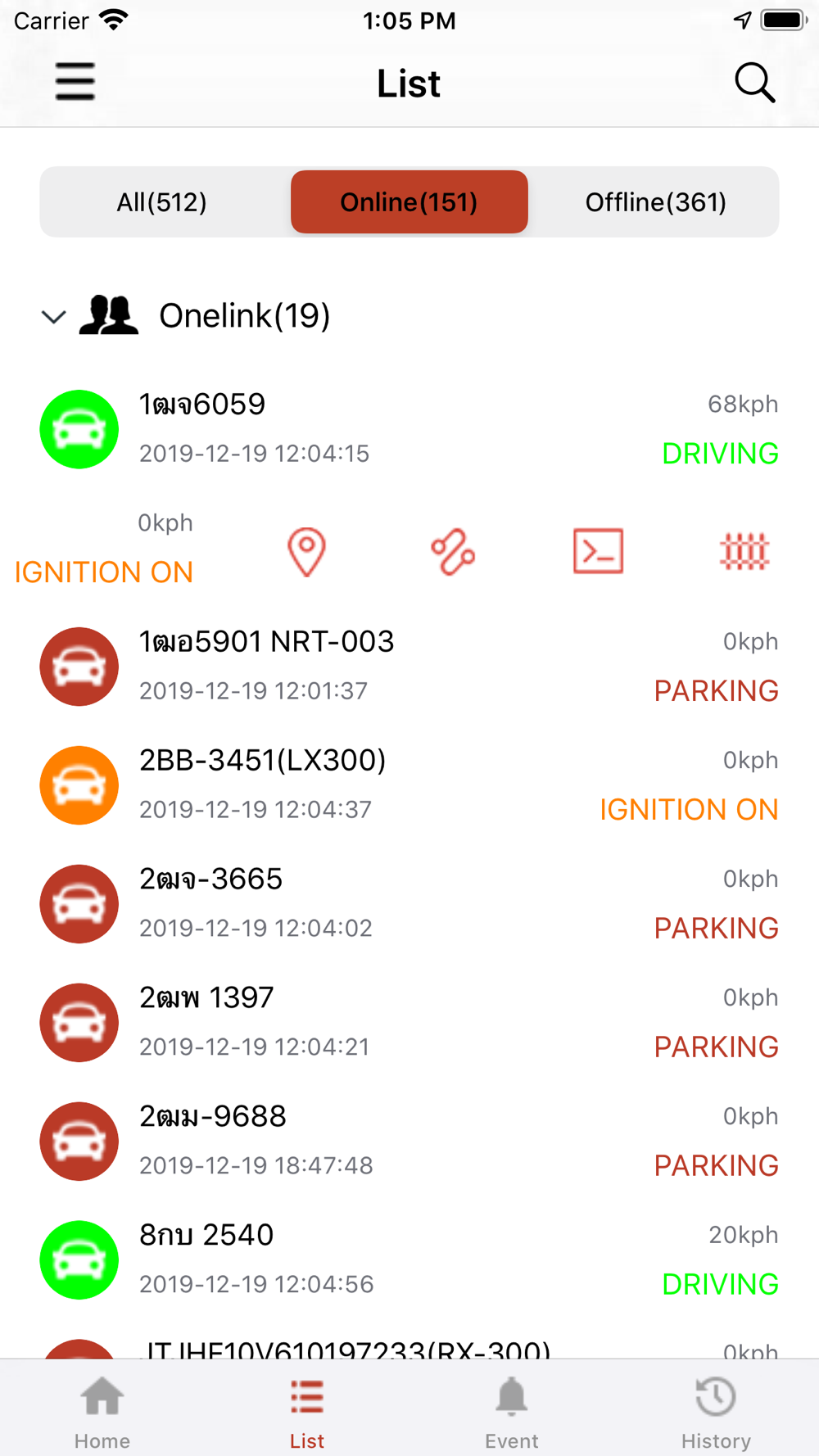The height and width of the screenshot is (1456, 819).
Task: Open vehicle 1ฒจ6059
Action: 409,428
